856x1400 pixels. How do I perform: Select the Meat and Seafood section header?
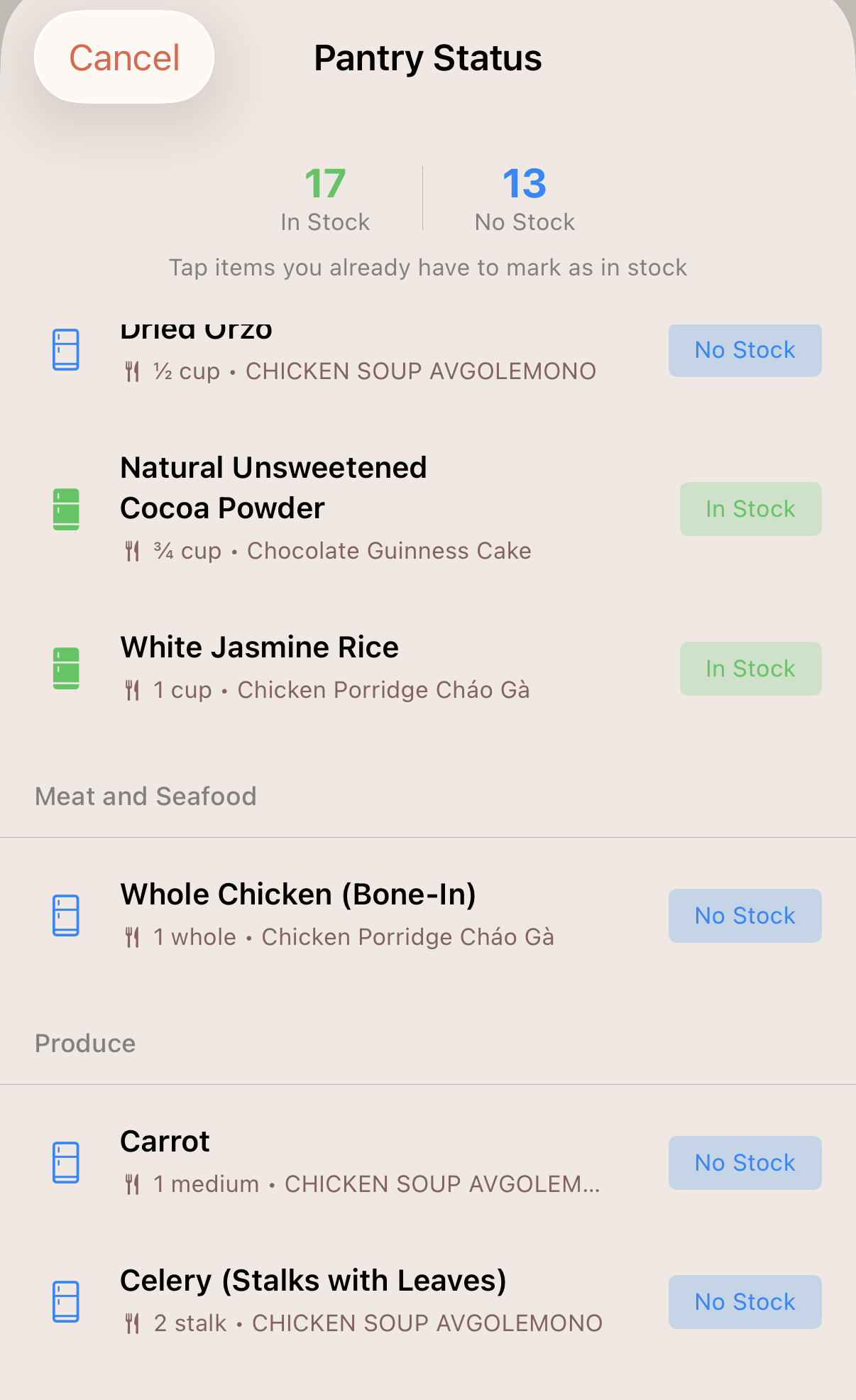(x=146, y=796)
